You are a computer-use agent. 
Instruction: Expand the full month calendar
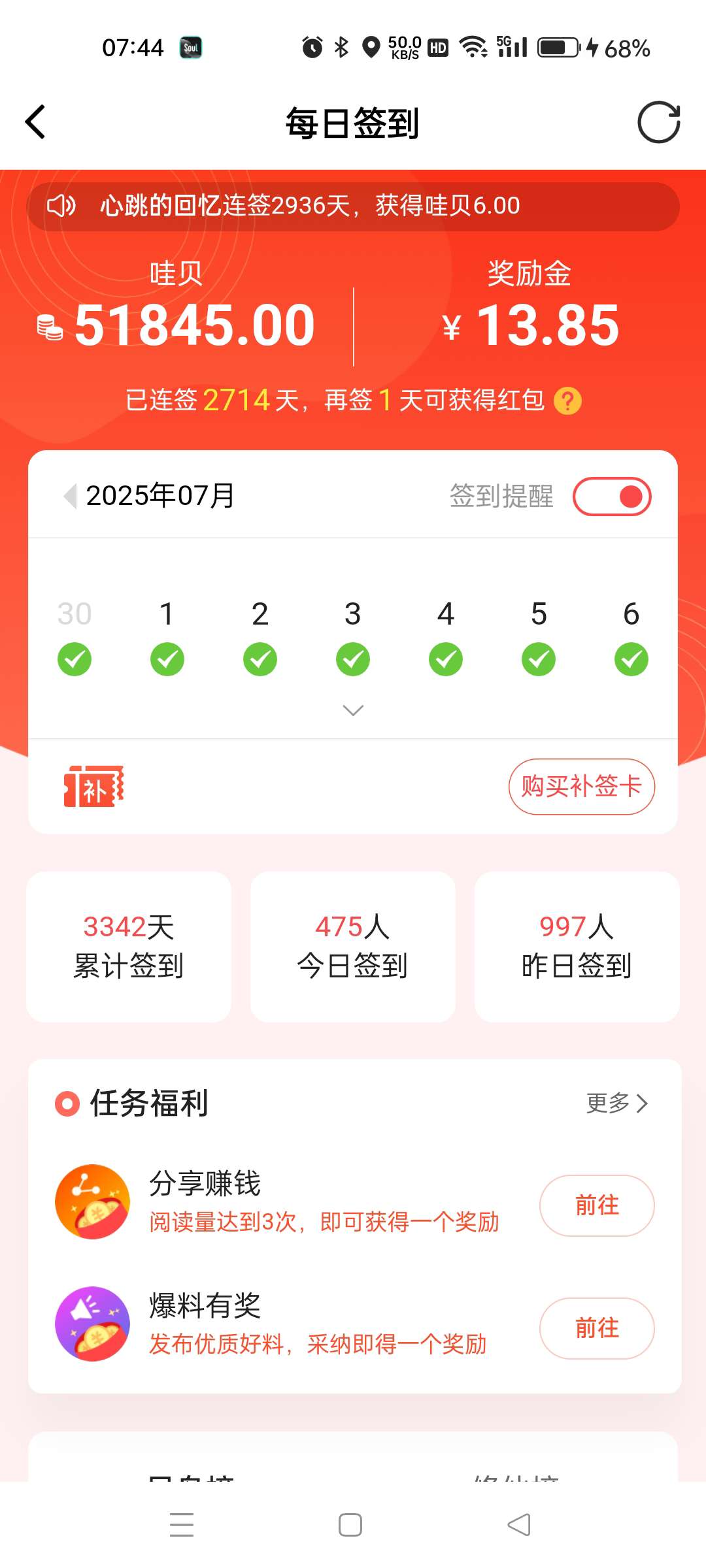(353, 710)
